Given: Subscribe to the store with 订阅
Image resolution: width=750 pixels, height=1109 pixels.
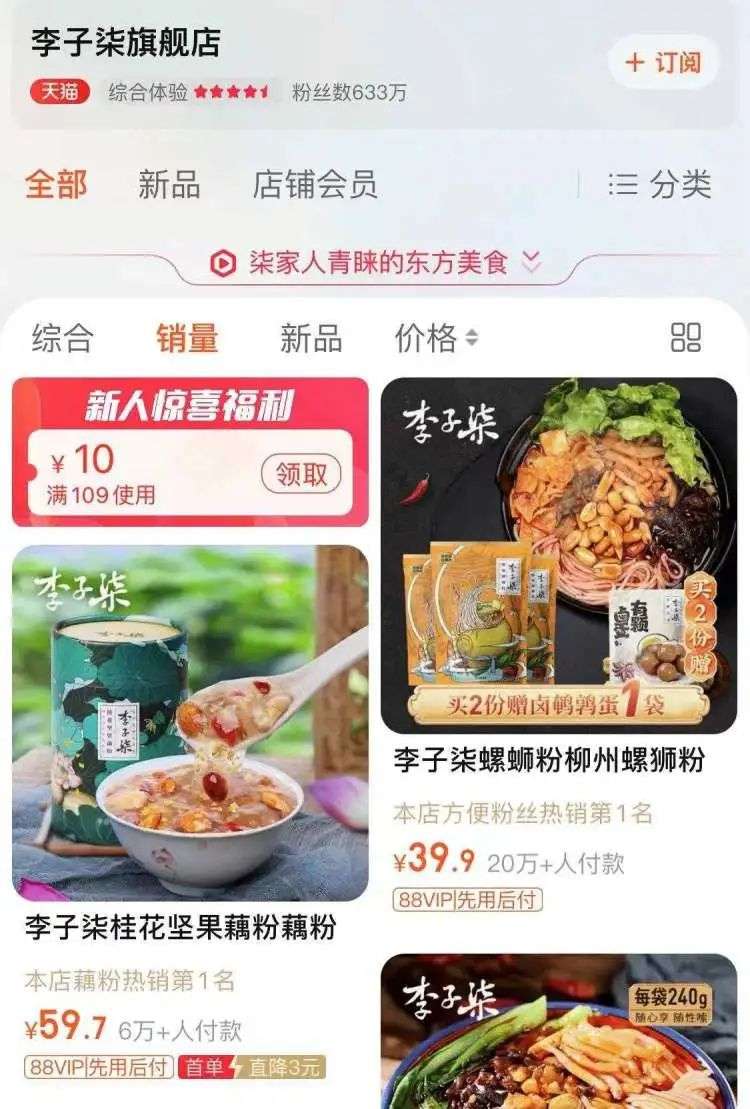Looking at the screenshot, I should click(x=662, y=62).
